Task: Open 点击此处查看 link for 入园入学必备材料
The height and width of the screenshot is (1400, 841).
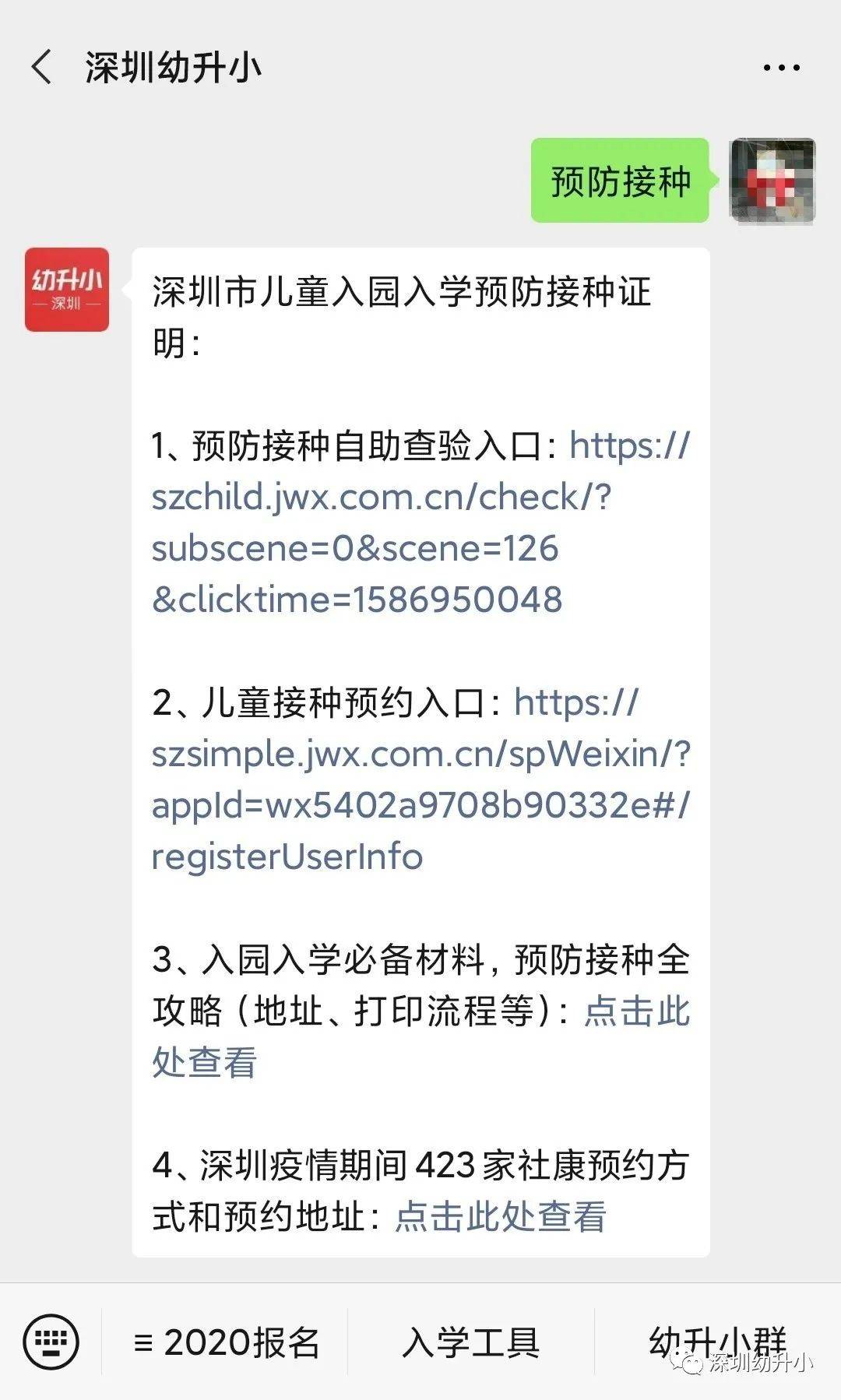Action: pyautogui.click(x=636, y=1011)
